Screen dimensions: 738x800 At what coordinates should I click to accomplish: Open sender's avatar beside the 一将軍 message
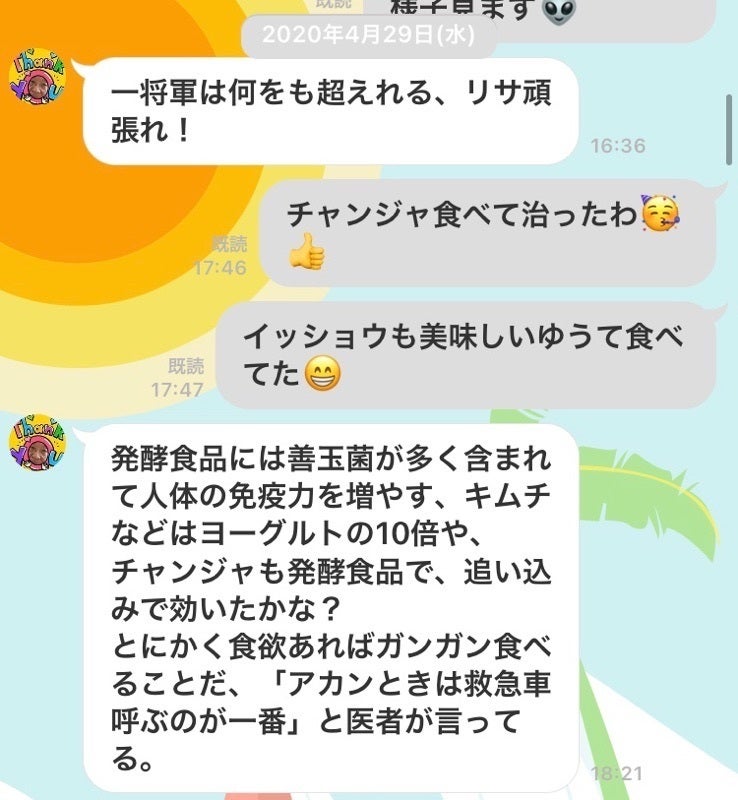pyautogui.click(x=37, y=76)
